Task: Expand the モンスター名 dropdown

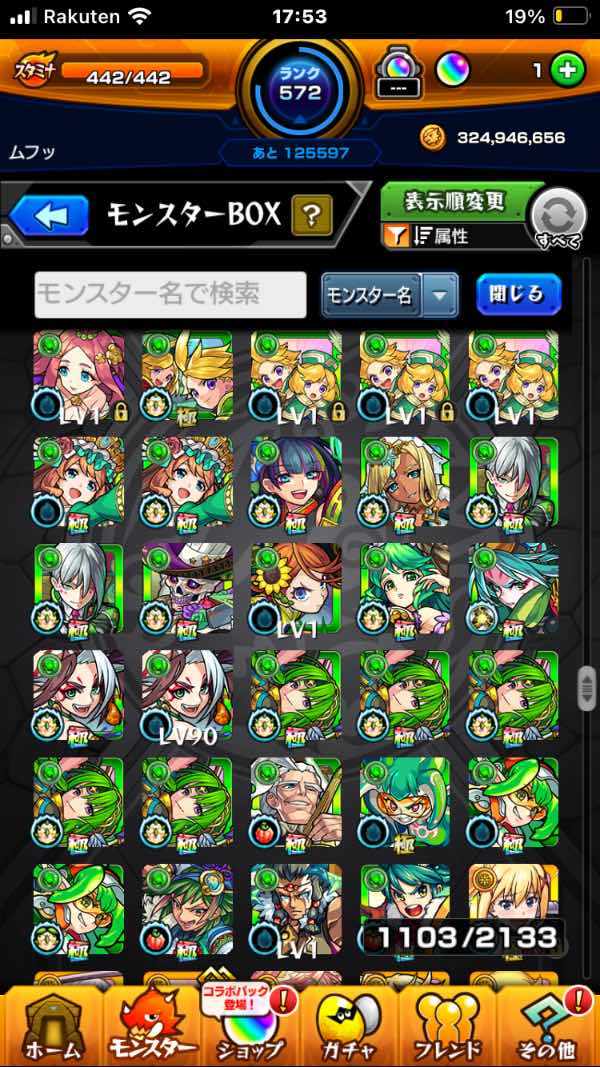Action: [x=439, y=295]
